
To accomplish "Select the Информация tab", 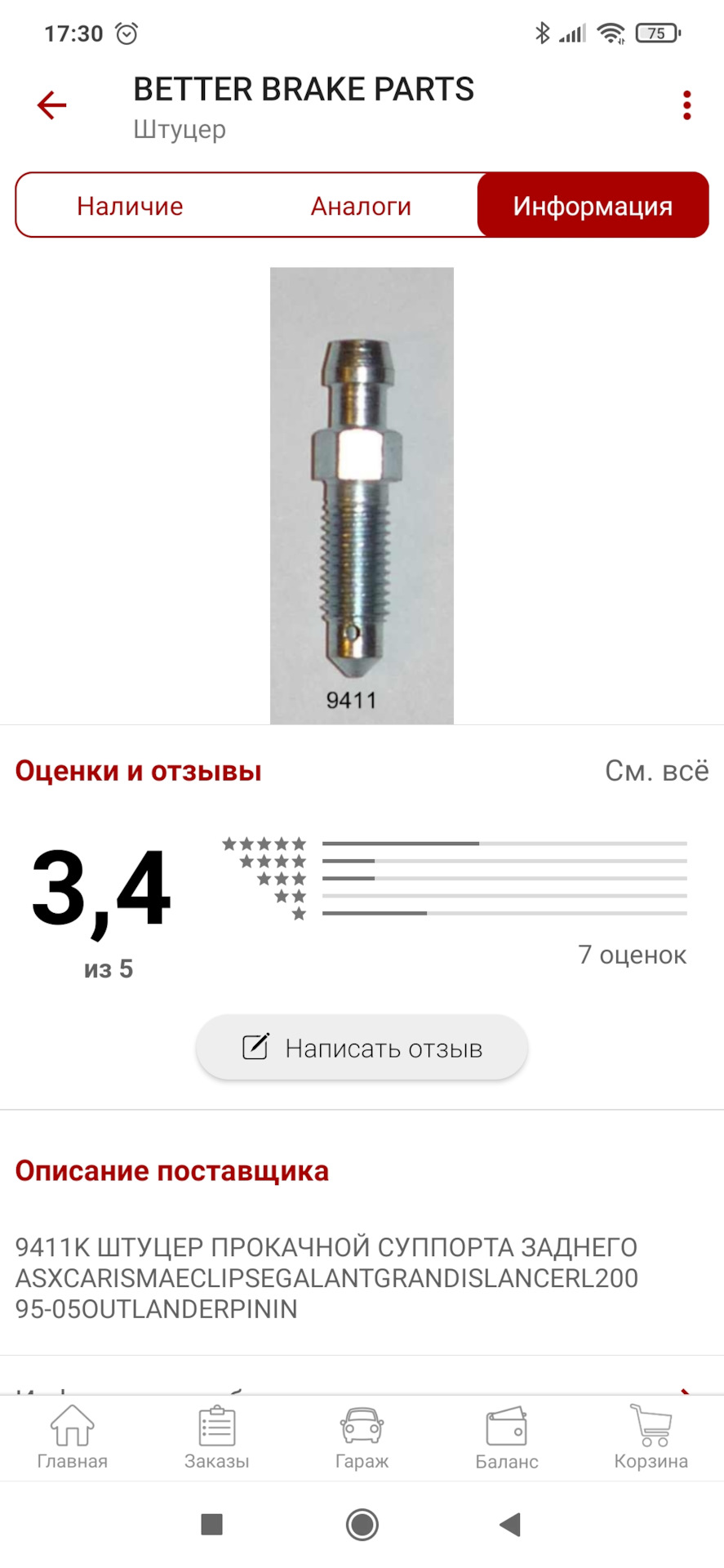I will coord(593,206).
